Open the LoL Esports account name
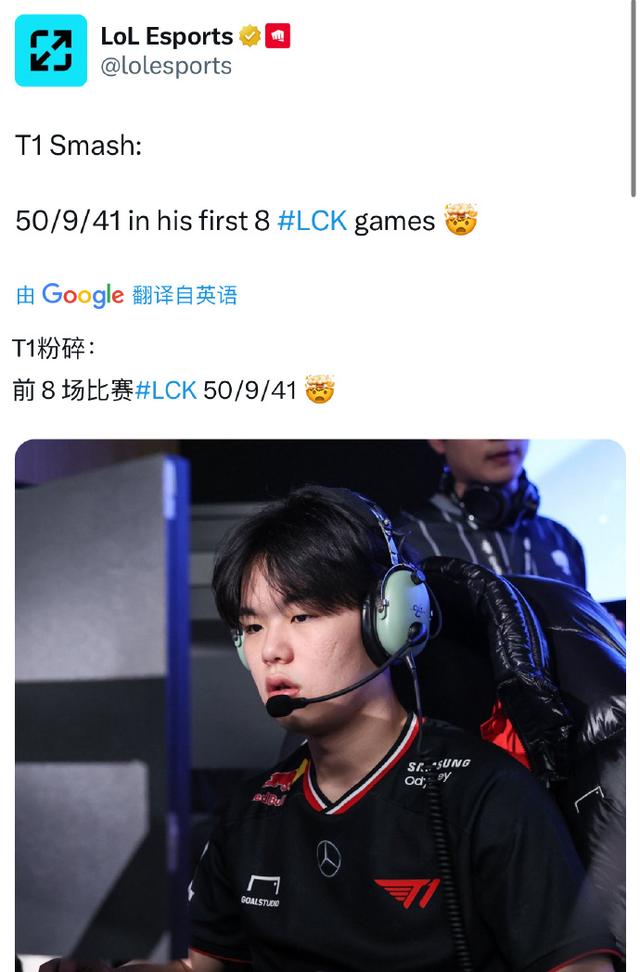The height and width of the screenshot is (972, 640). (x=166, y=37)
